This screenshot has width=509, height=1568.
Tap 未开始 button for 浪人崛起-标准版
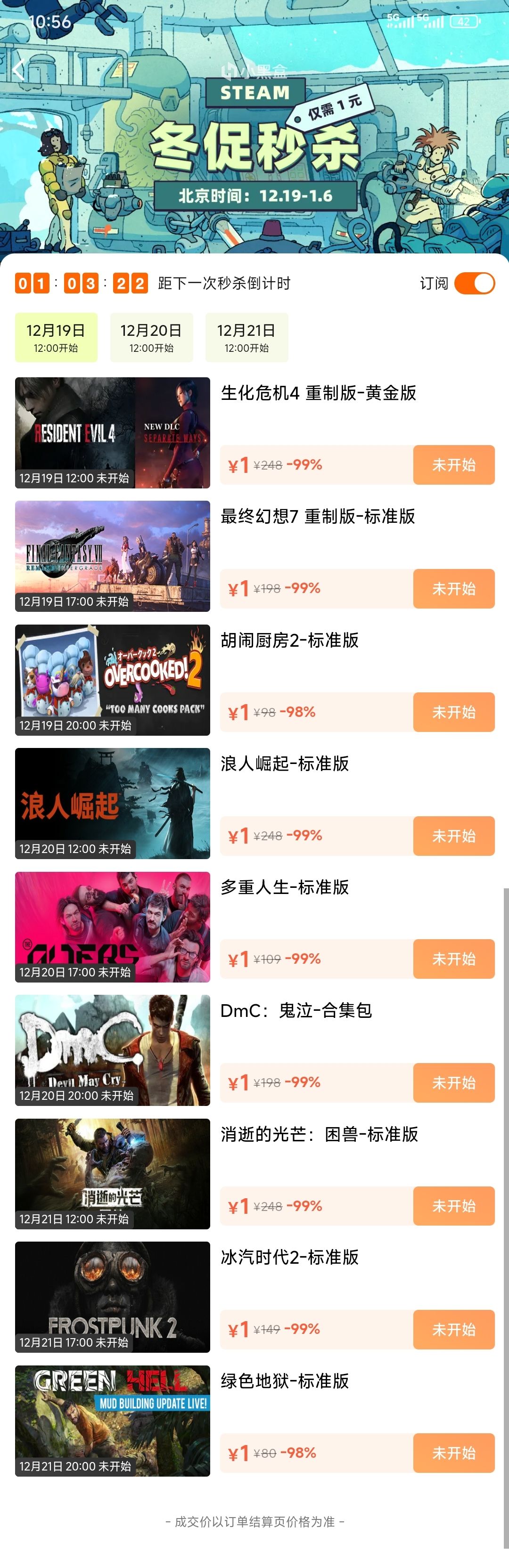453,836
